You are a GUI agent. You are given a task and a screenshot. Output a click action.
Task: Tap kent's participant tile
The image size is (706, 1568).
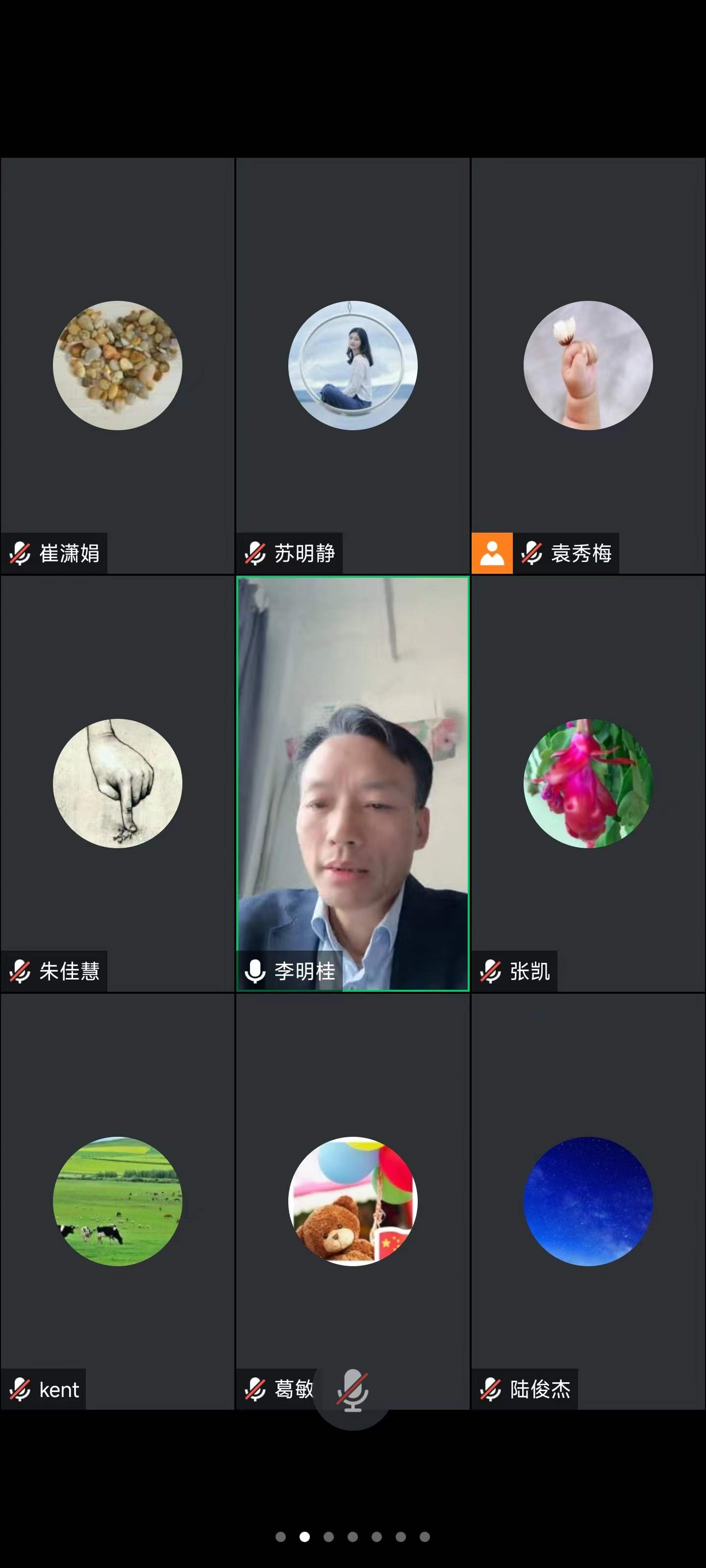[x=118, y=1201]
